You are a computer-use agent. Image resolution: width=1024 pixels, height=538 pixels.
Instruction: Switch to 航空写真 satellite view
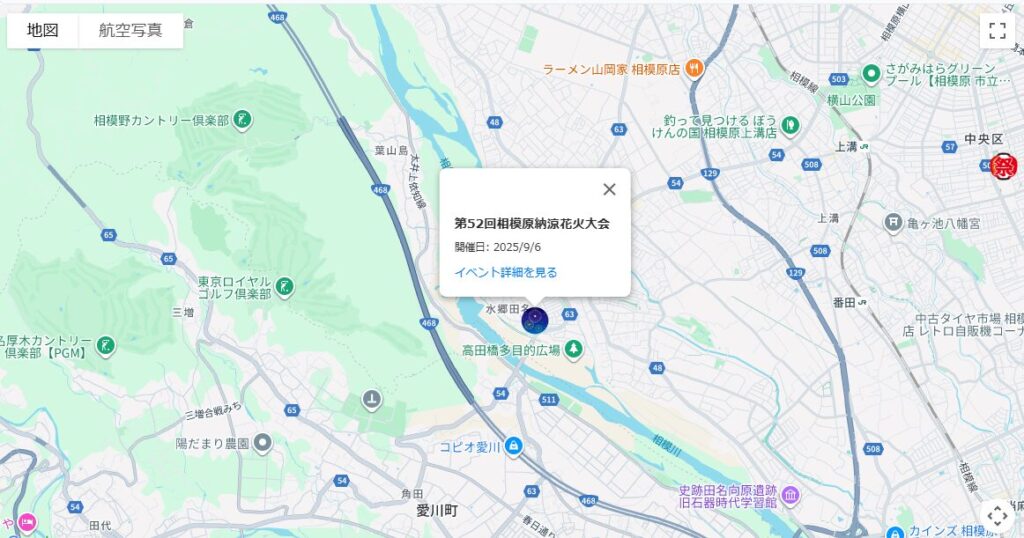pos(130,30)
